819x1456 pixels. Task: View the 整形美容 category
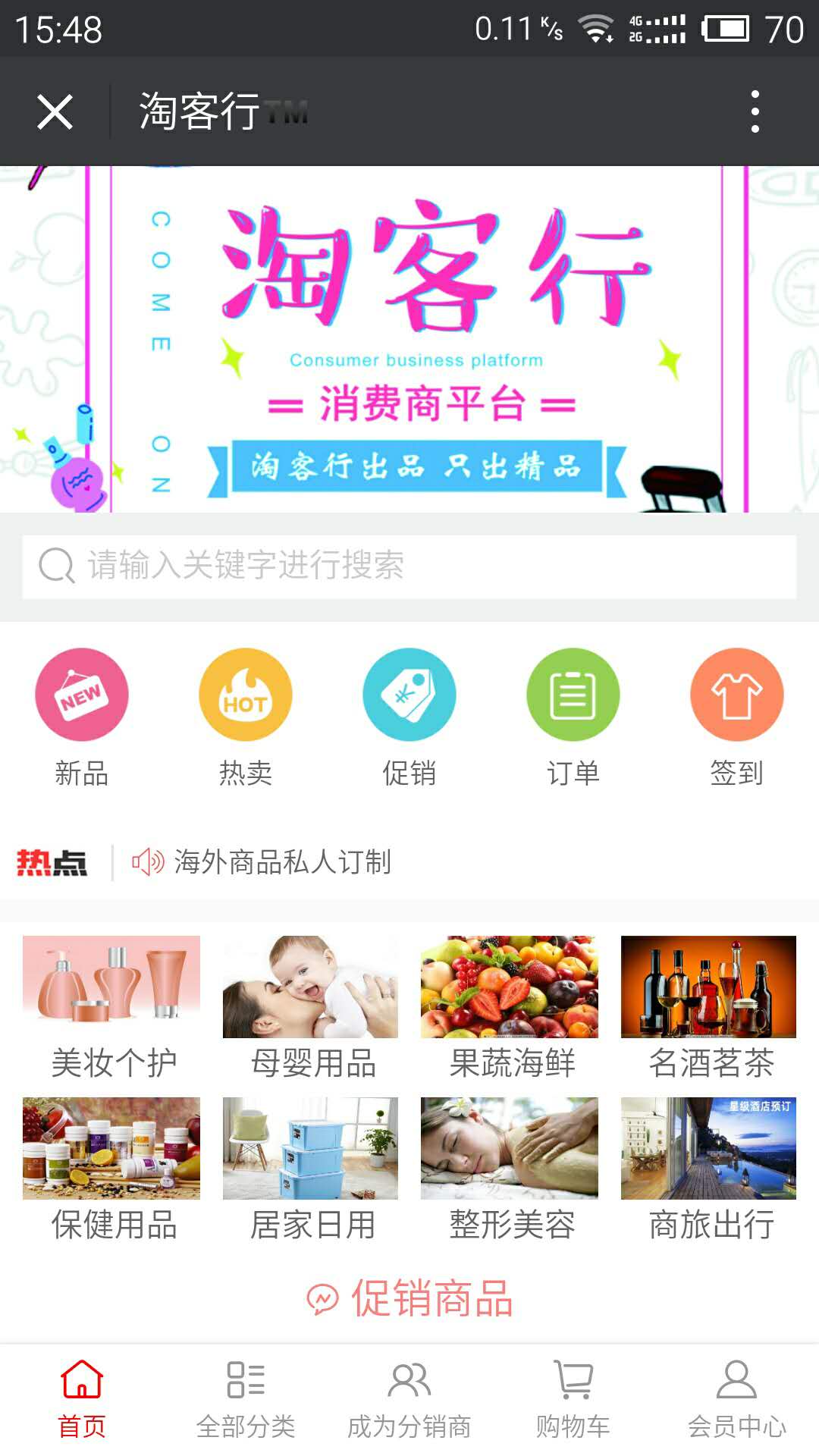tap(510, 1169)
